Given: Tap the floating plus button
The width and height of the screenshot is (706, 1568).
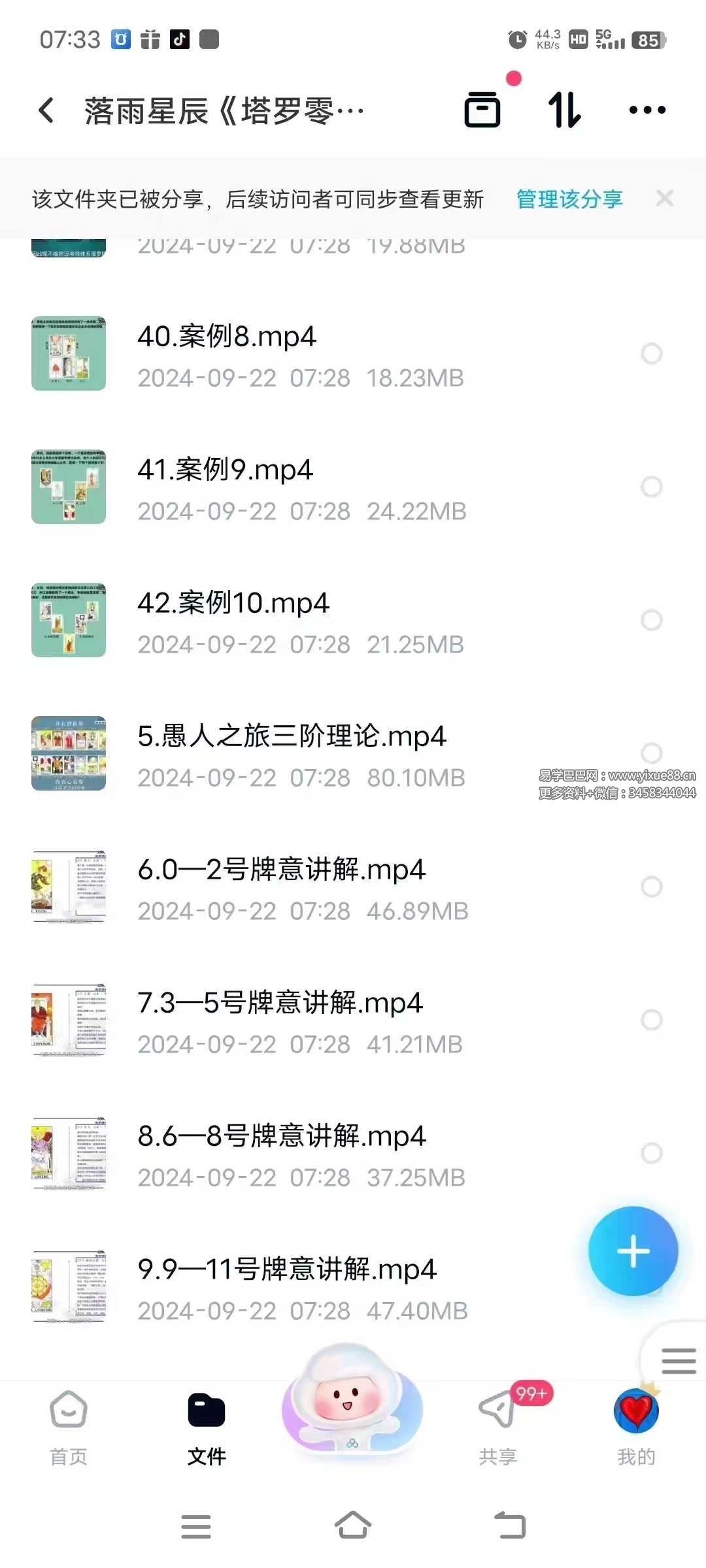Looking at the screenshot, I should [x=635, y=1250].
